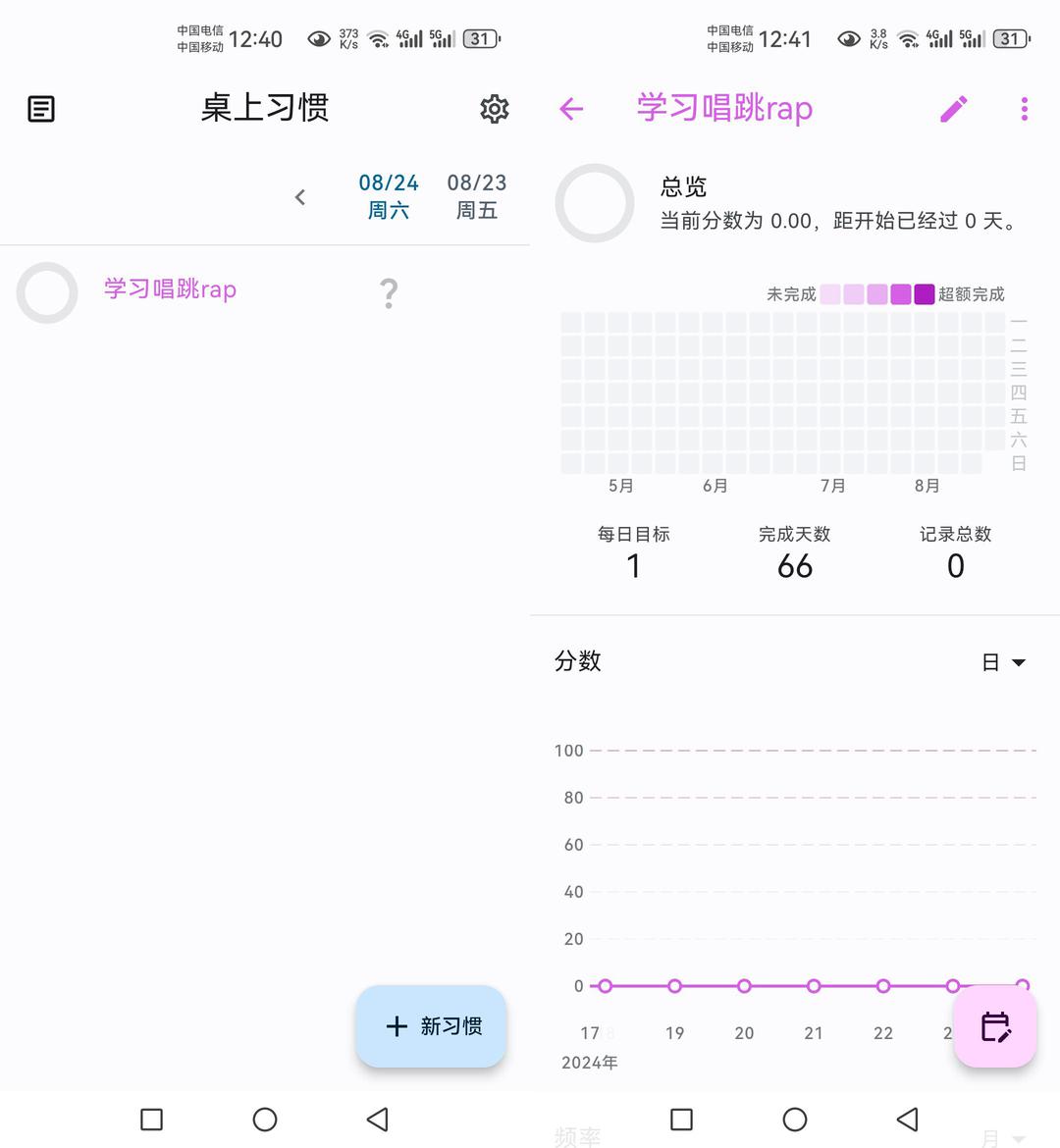Tap the left chevron beside the dates
The height and width of the screenshot is (1148, 1060).
tap(300, 197)
